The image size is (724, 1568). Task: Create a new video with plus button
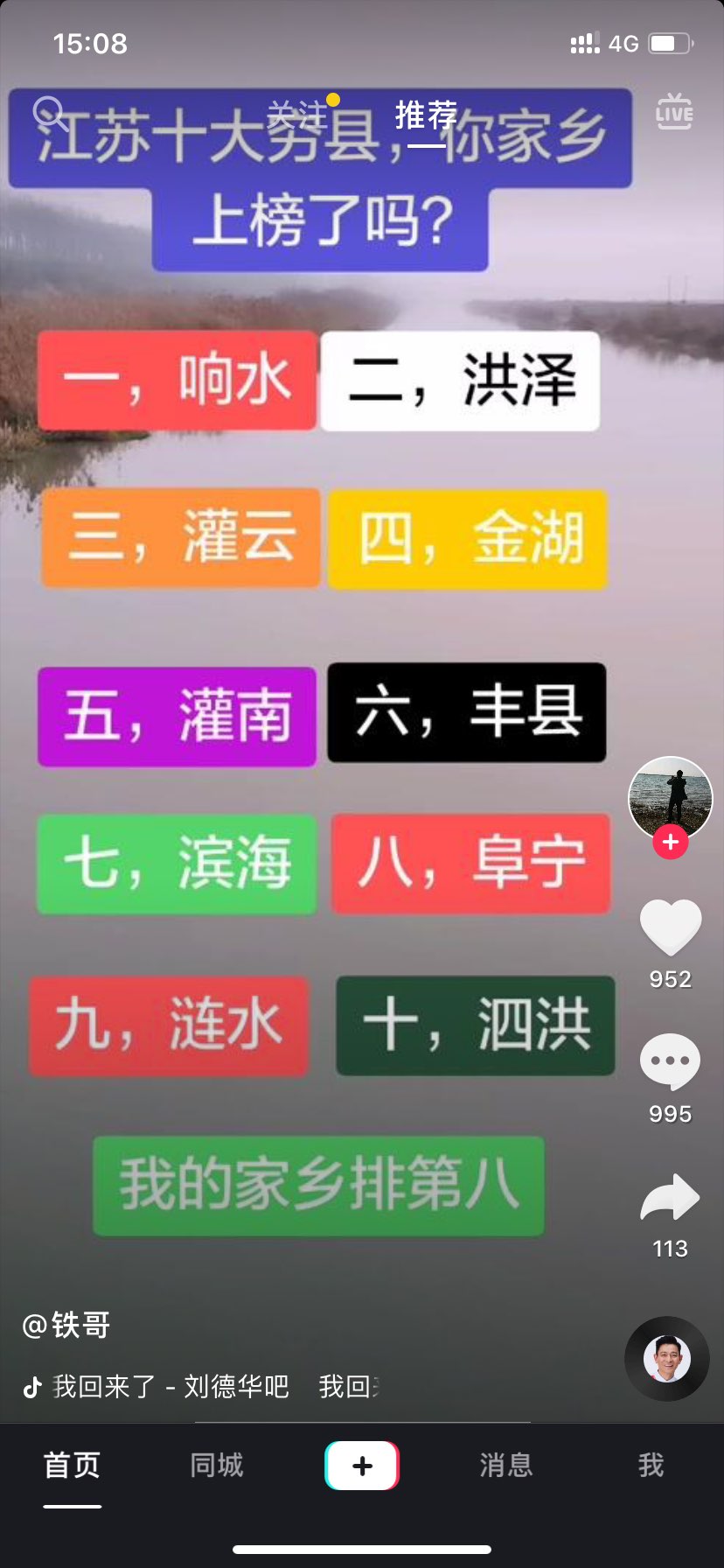(x=362, y=1466)
